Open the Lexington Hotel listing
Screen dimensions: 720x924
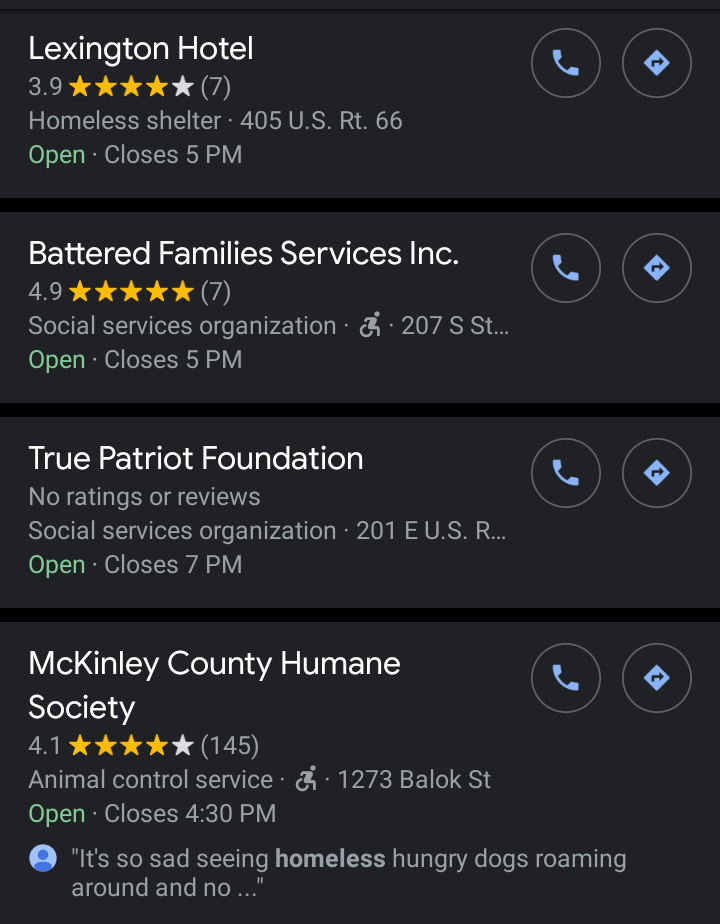pyautogui.click(x=141, y=49)
